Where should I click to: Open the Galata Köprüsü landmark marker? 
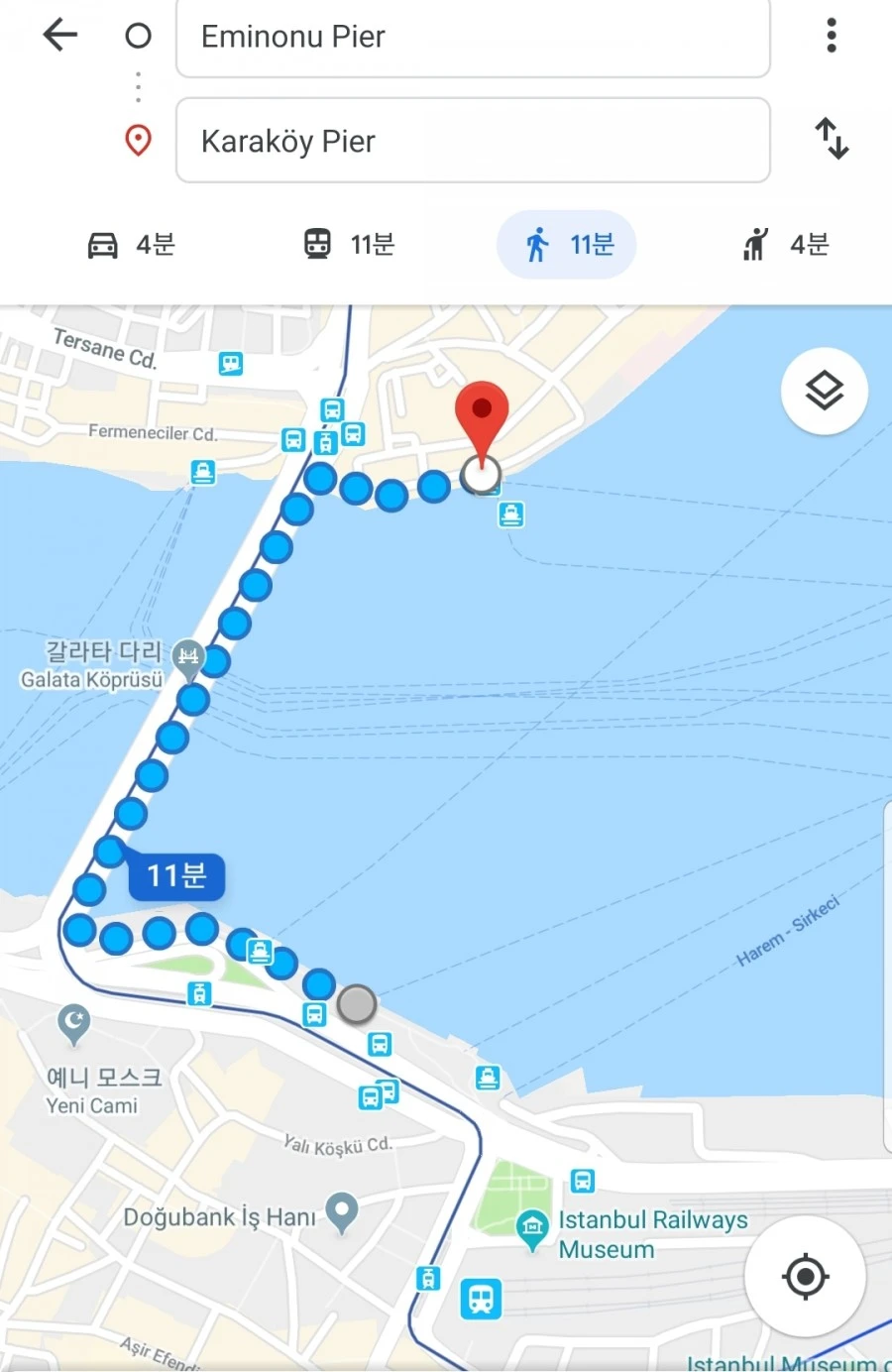[x=188, y=656]
